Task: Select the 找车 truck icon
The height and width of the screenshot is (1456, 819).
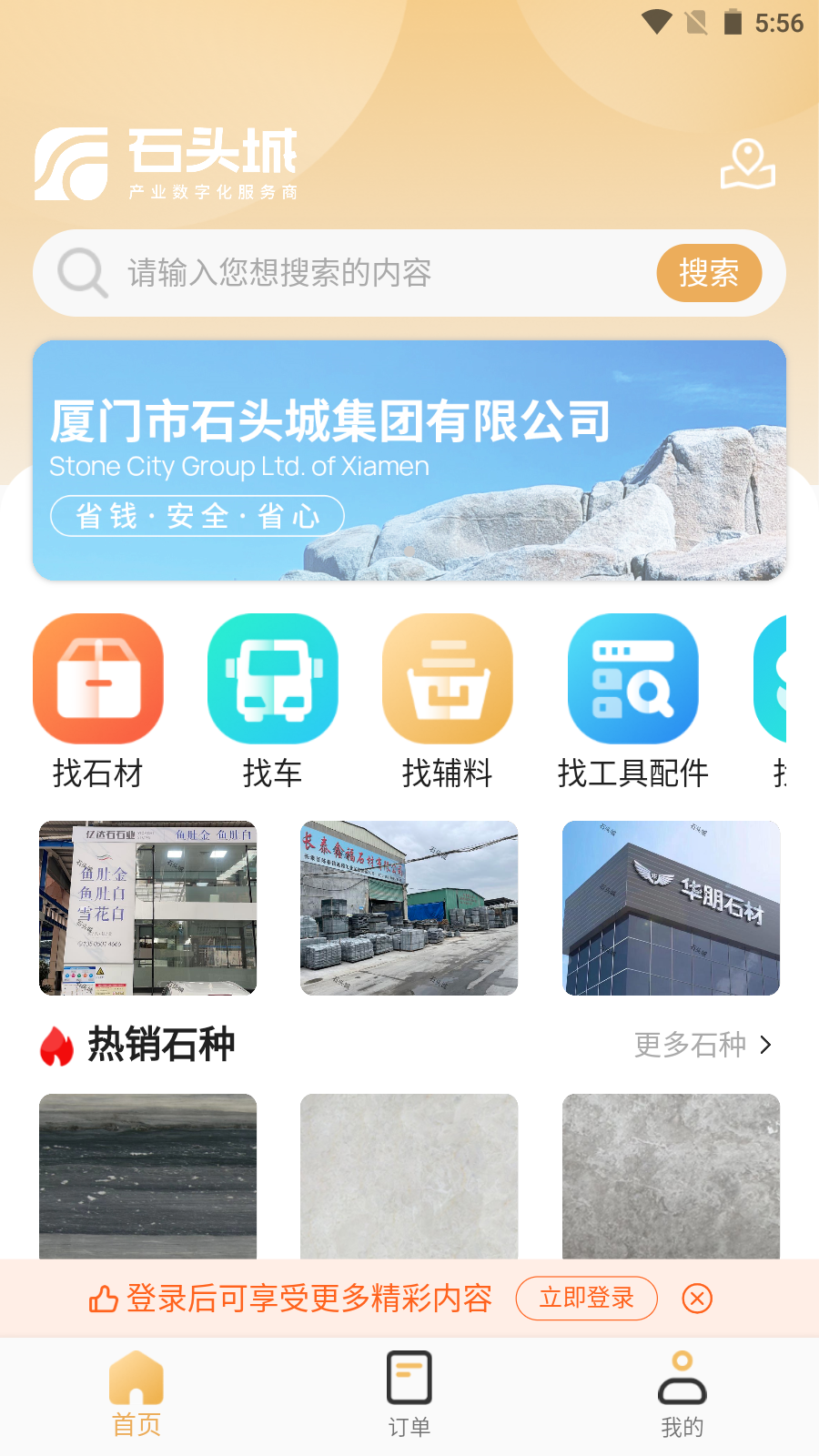Action: pyautogui.click(x=272, y=678)
